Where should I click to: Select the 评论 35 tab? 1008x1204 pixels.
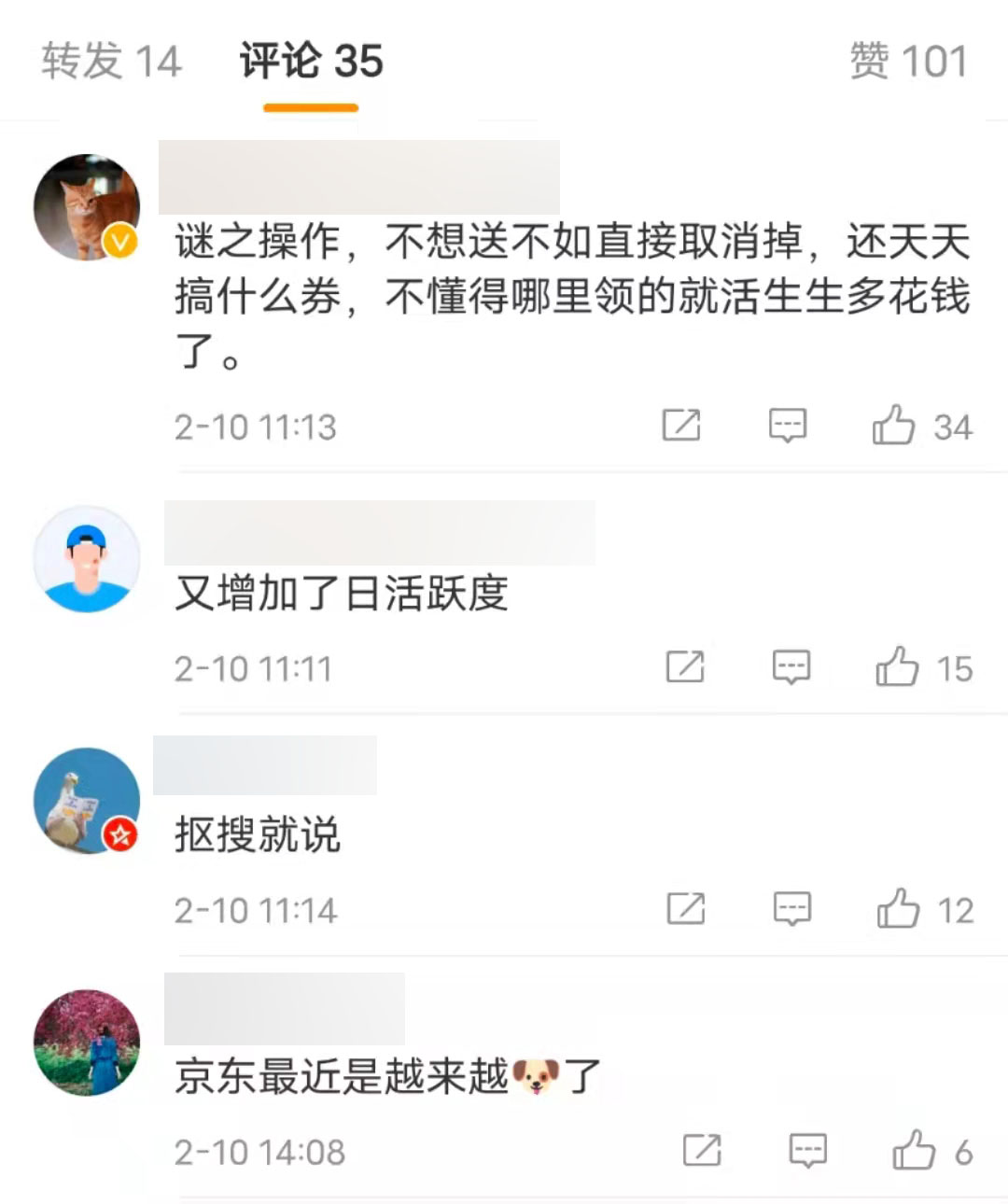(x=310, y=63)
